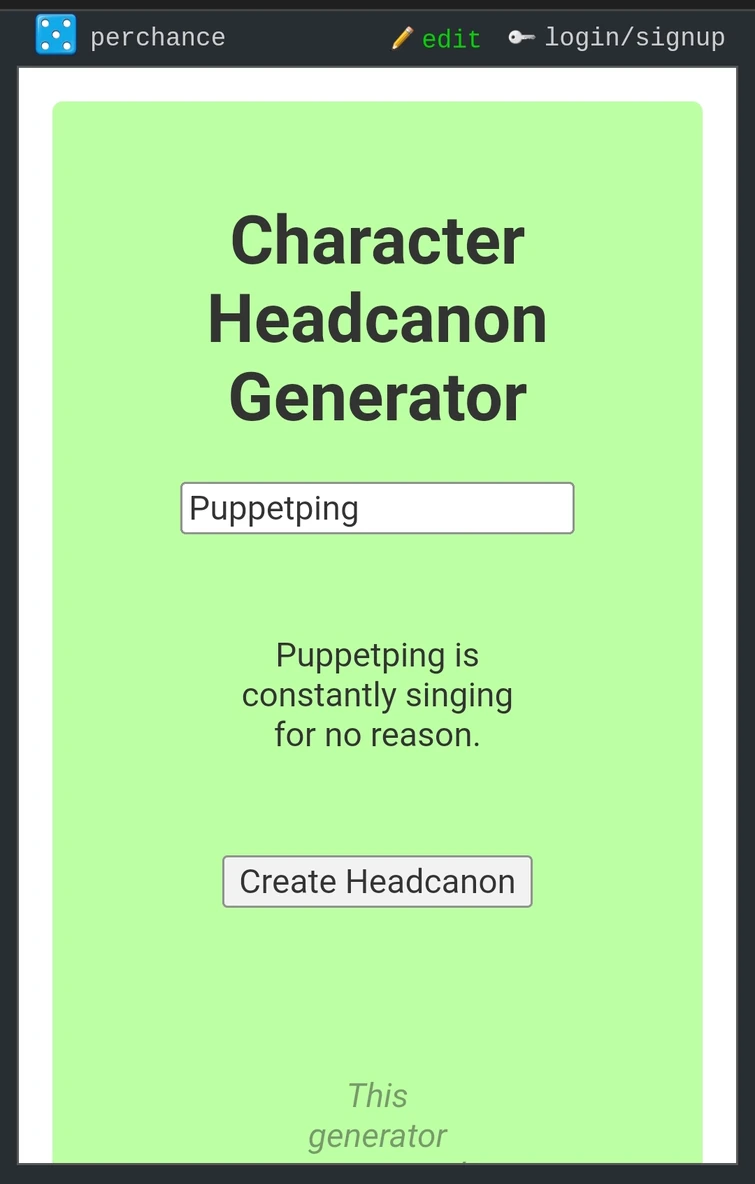Click the key icon beside login/signup
The image size is (755, 1184).
521,37
